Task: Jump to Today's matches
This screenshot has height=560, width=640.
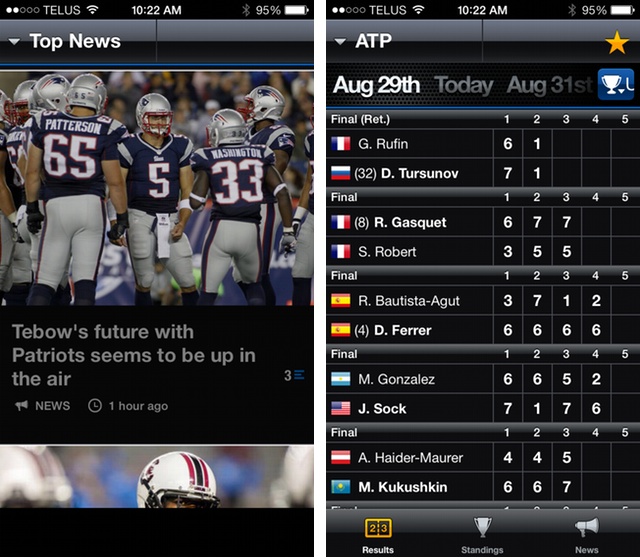Action: (464, 85)
